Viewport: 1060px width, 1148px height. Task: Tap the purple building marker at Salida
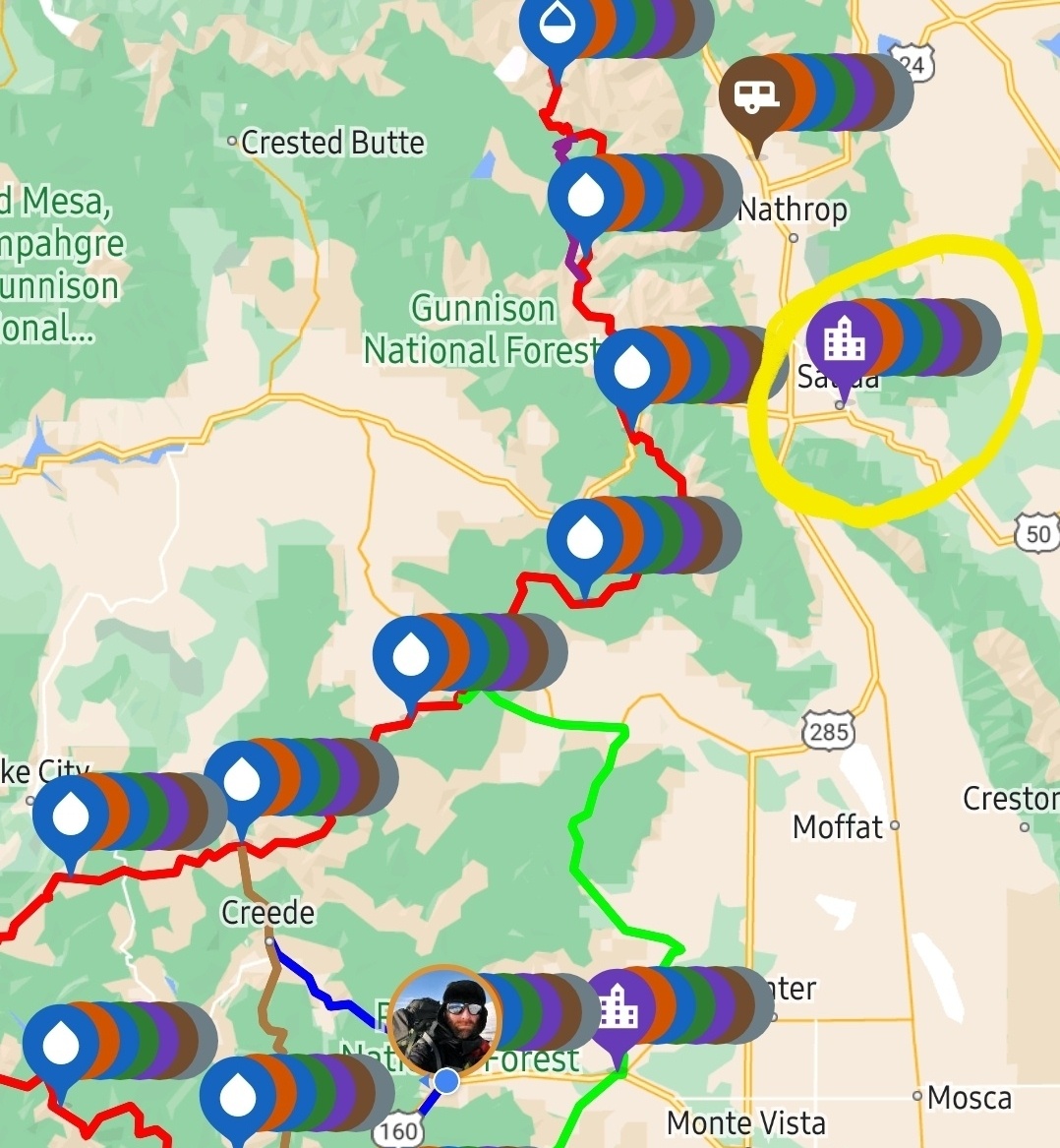pos(844,339)
